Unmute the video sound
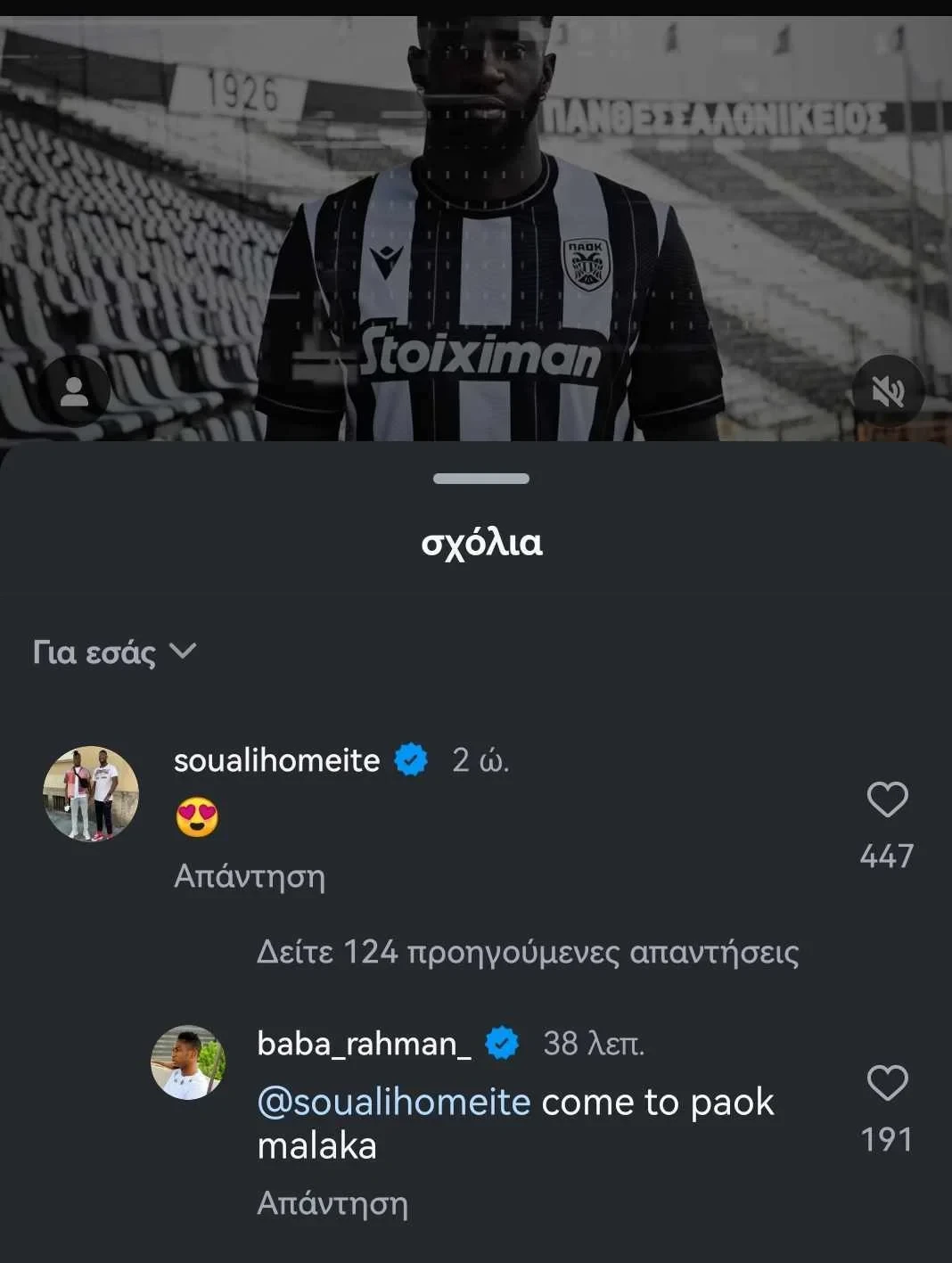Image resolution: width=952 pixels, height=1263 pixels. click(887, 390)
